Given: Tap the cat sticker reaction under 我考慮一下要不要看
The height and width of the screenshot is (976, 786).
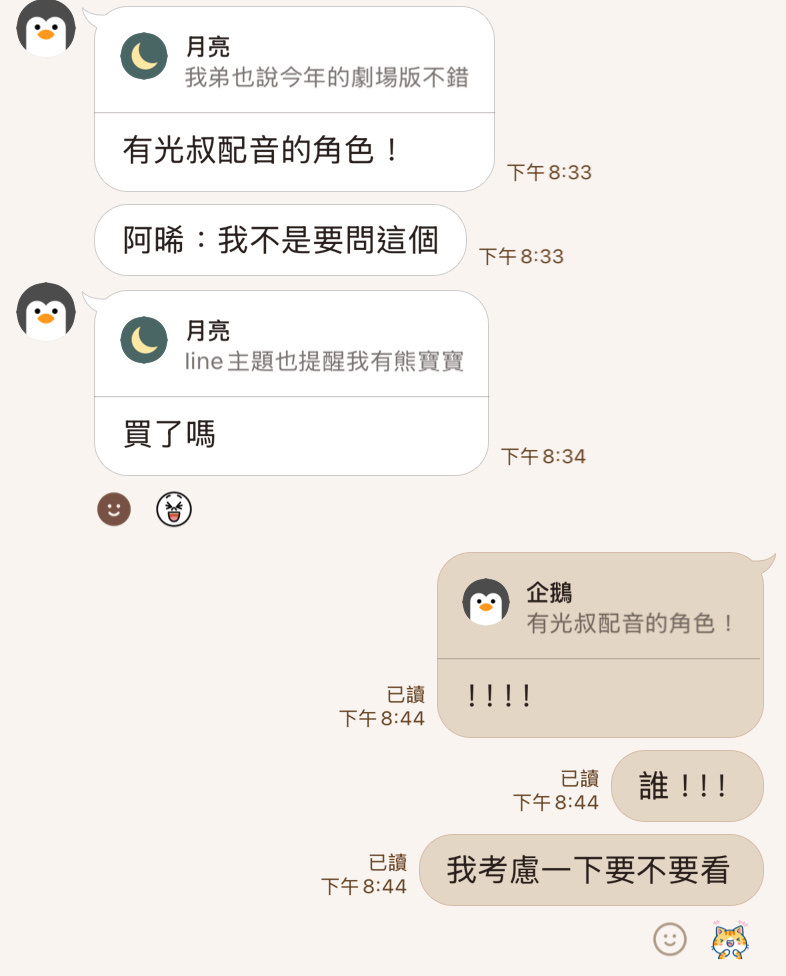Looking at the screenshot, I should (729, 939).
